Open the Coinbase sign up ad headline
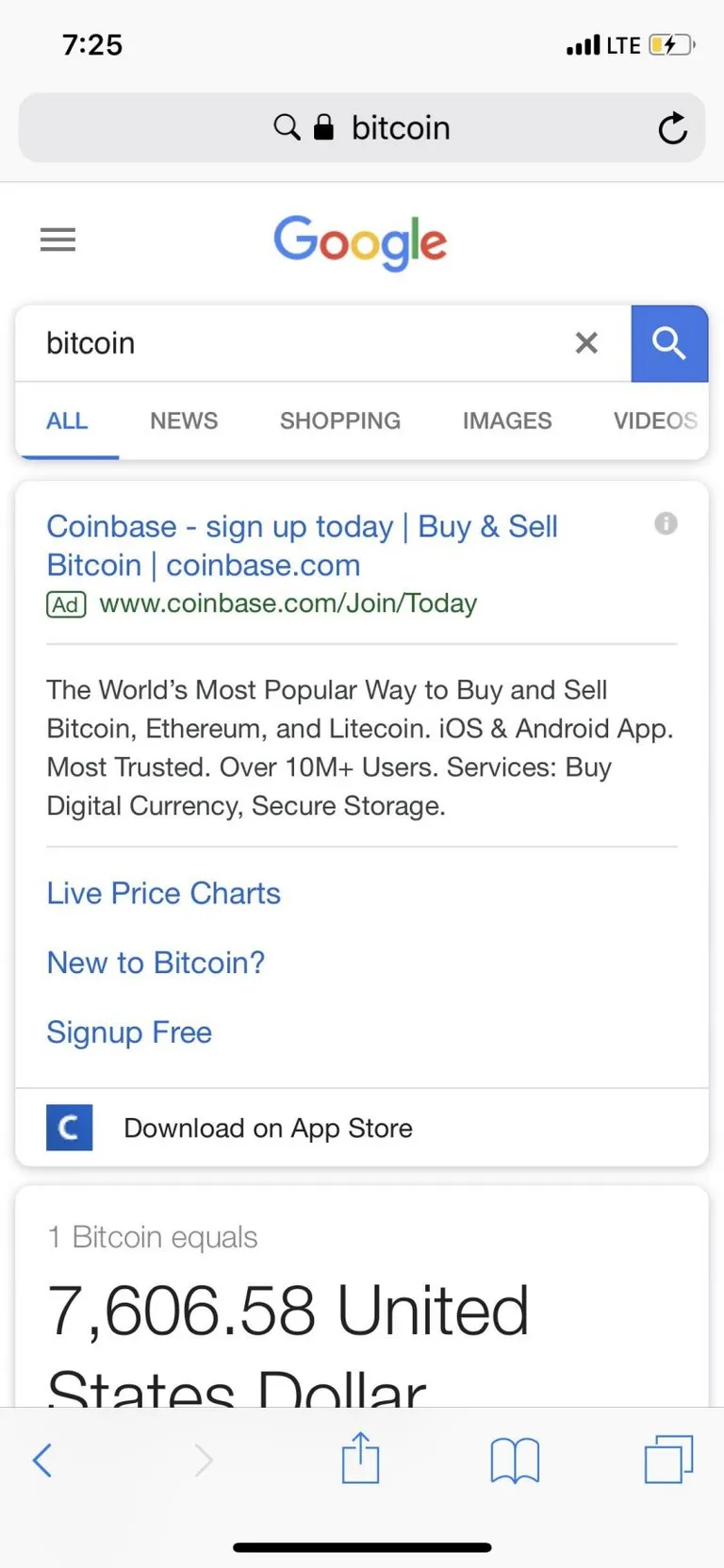The height and width of the screenshot is (1568, 724). (302, 545)
